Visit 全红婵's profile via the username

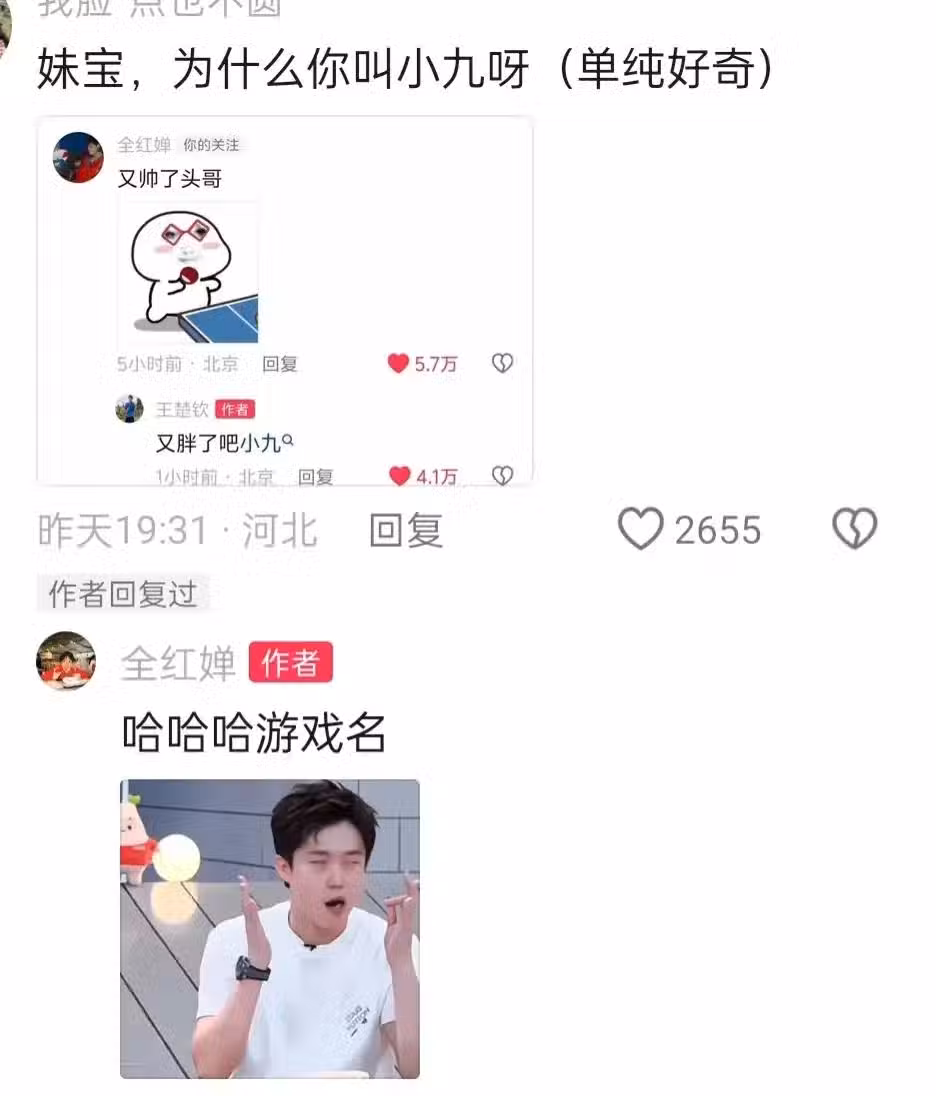(x=178, y=663)
